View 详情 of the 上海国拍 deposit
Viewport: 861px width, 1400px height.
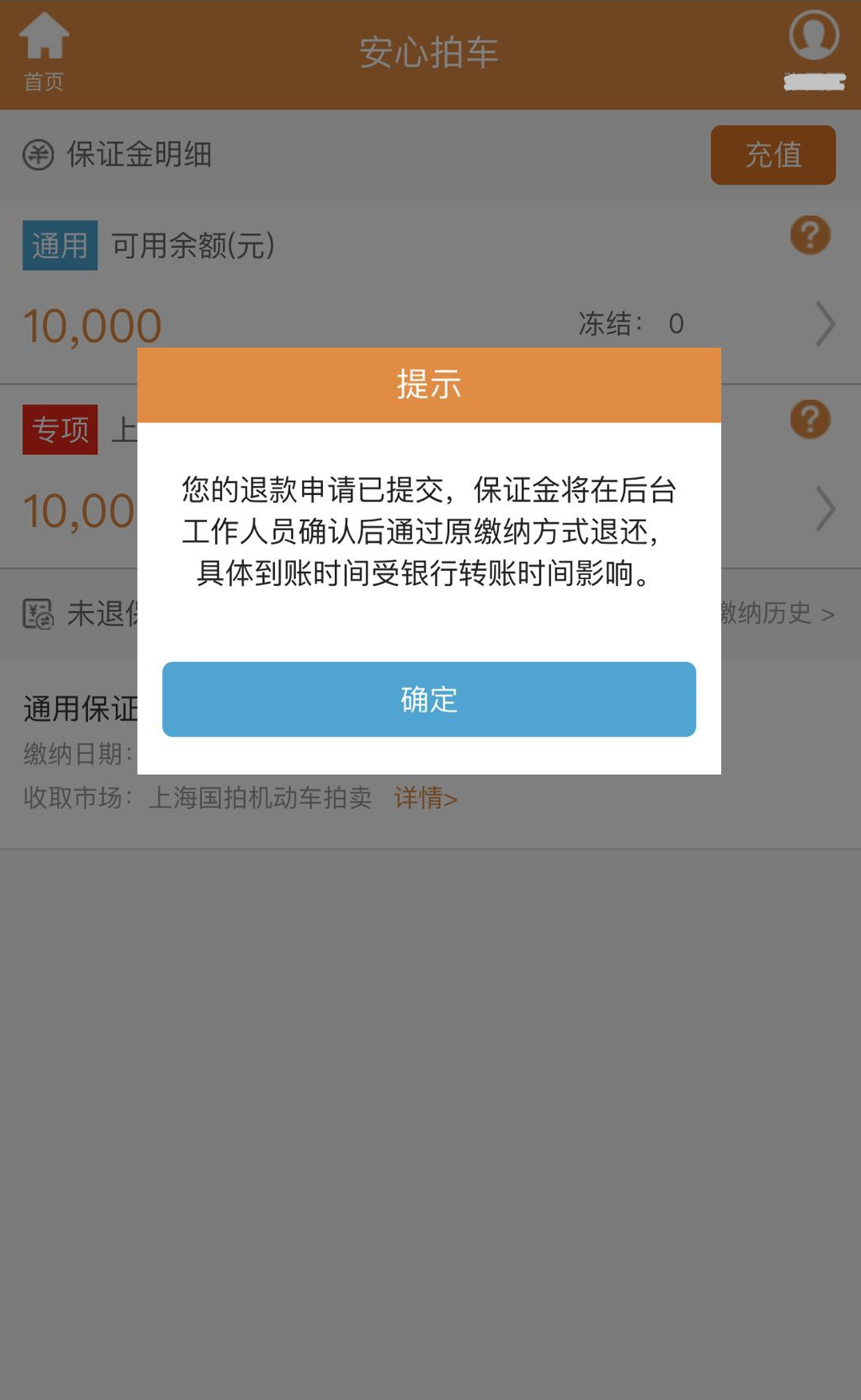tap(425, 797)
